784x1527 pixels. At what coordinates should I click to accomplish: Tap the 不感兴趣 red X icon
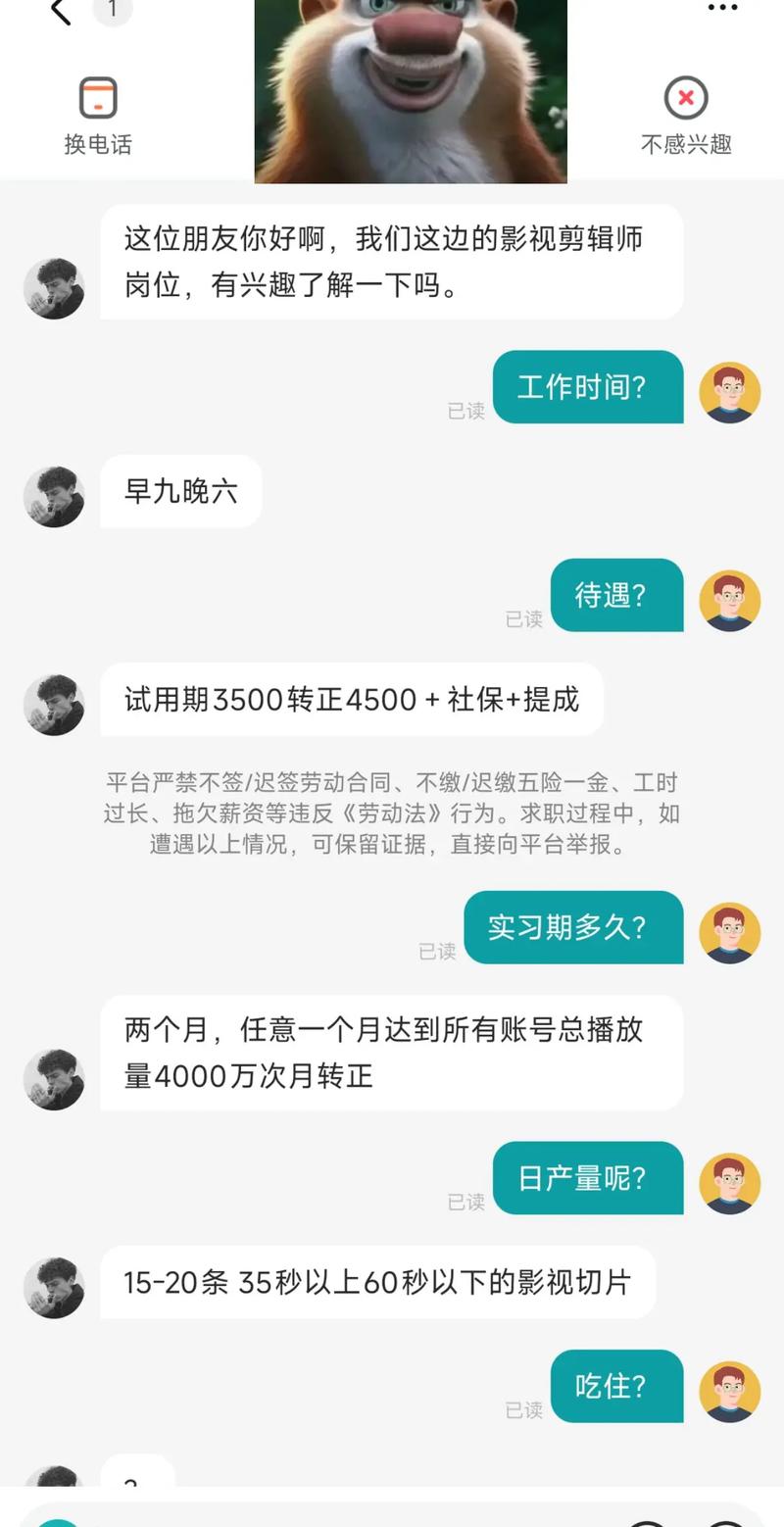pyautogui.click(x=685, y=97)
